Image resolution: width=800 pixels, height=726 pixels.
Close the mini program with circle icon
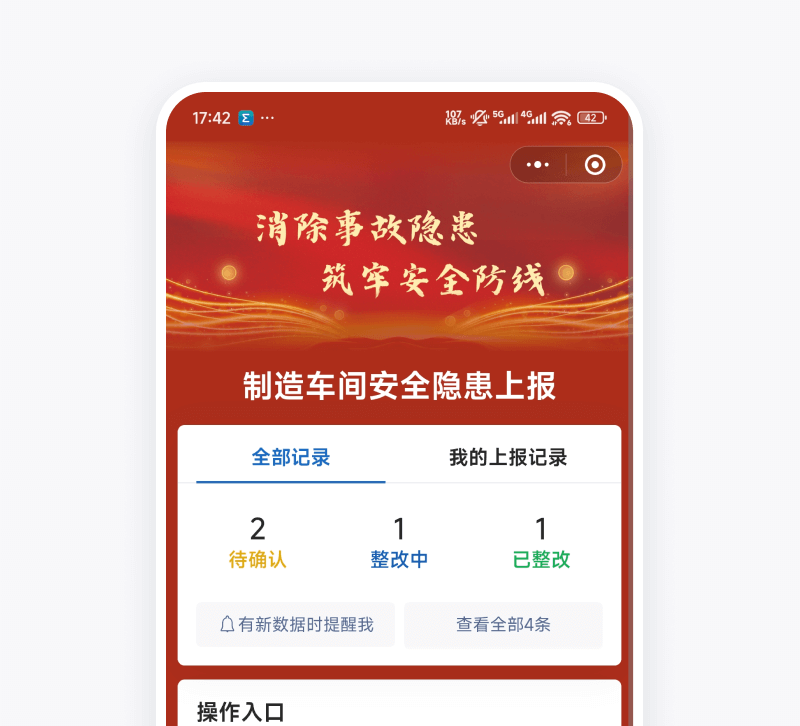595,165
